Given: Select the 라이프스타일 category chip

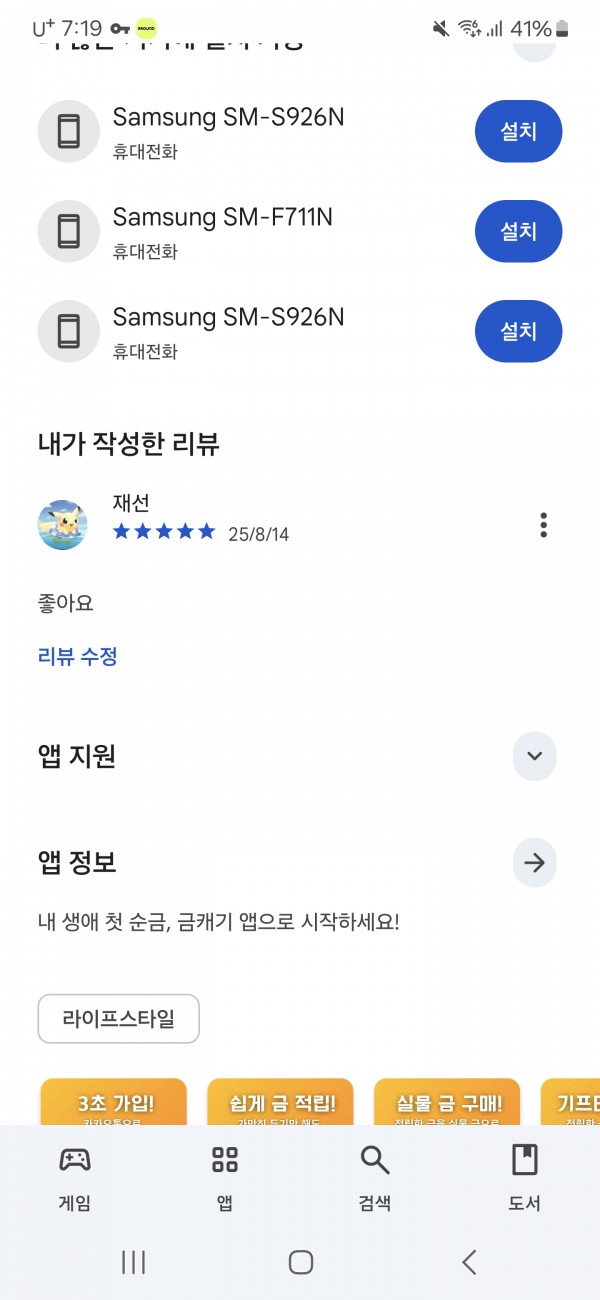Looking at the screenshot, I should 119,1019.
